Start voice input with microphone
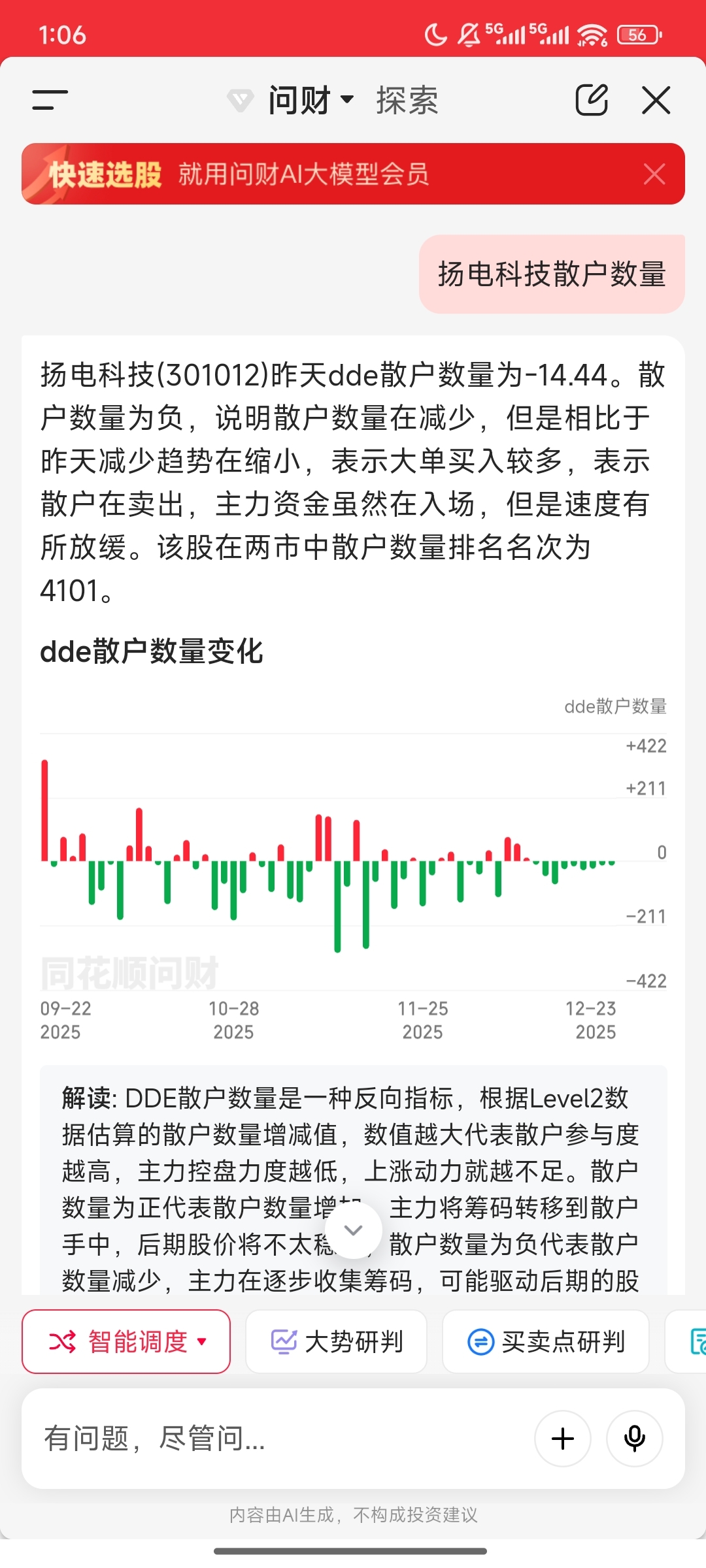This screenshot has height=1568, width=706. [634, 1439]
